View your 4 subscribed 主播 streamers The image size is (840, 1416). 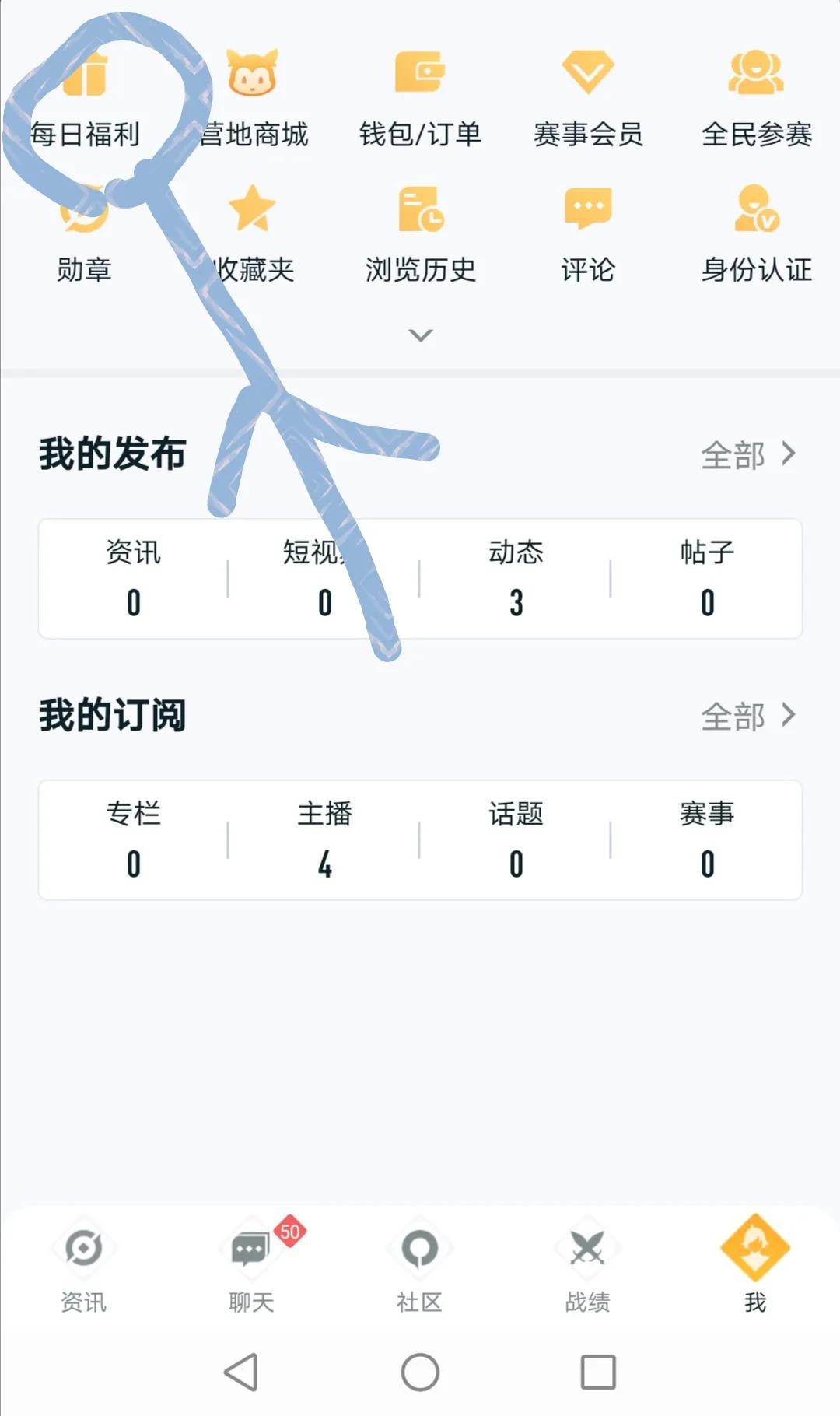click(x=325, y=840)
